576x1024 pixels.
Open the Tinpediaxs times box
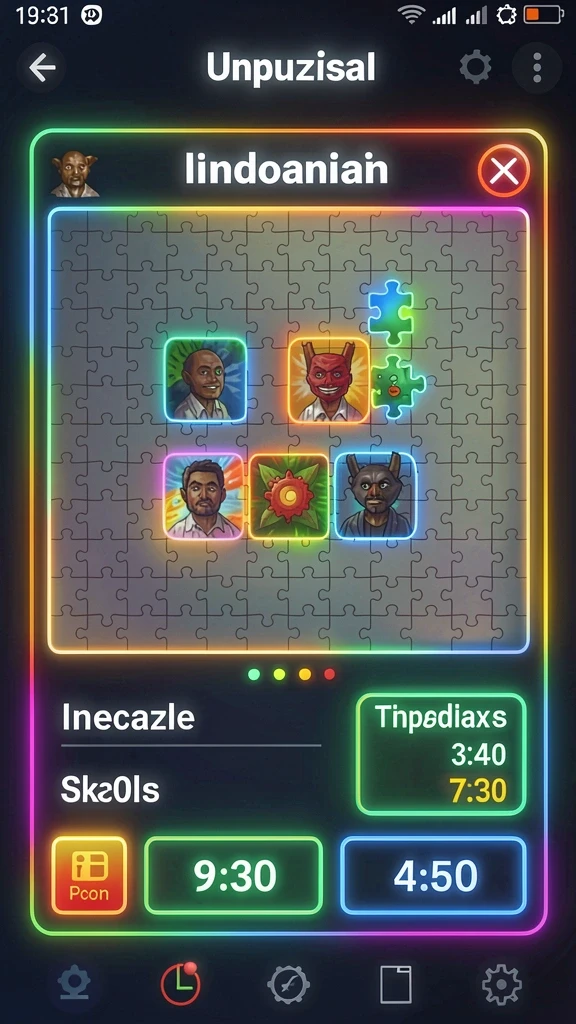[441, 754]
